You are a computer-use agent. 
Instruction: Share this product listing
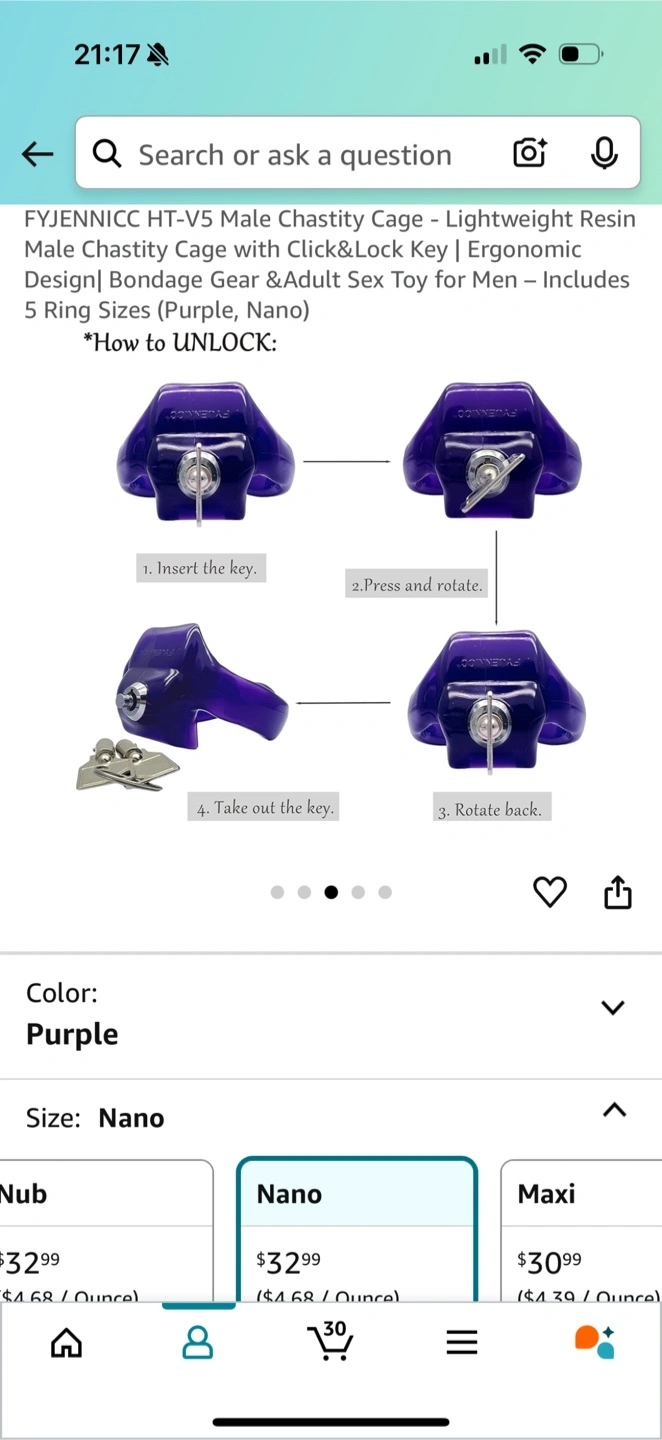pyautogui.click(x=618, y=892)
